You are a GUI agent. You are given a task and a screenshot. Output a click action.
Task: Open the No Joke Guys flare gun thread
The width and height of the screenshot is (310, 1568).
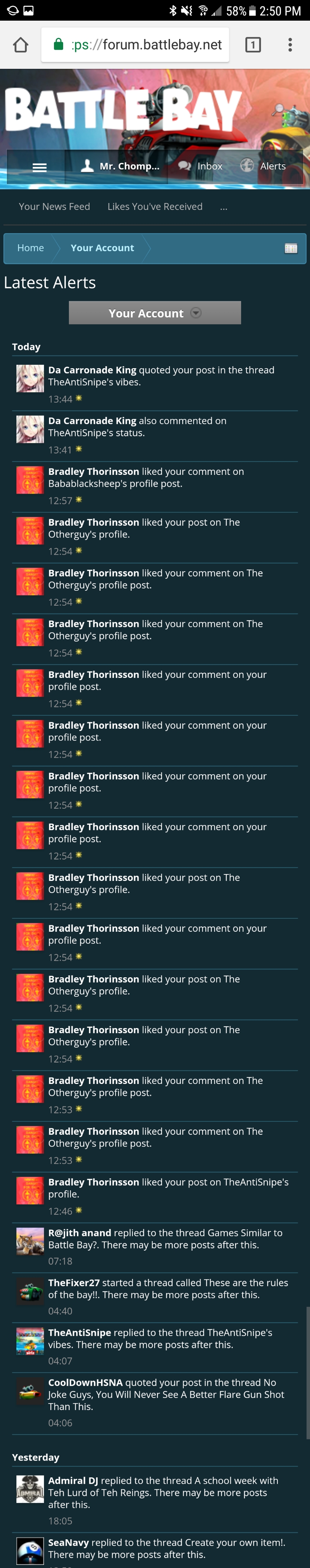click(x=166, y=1394)
